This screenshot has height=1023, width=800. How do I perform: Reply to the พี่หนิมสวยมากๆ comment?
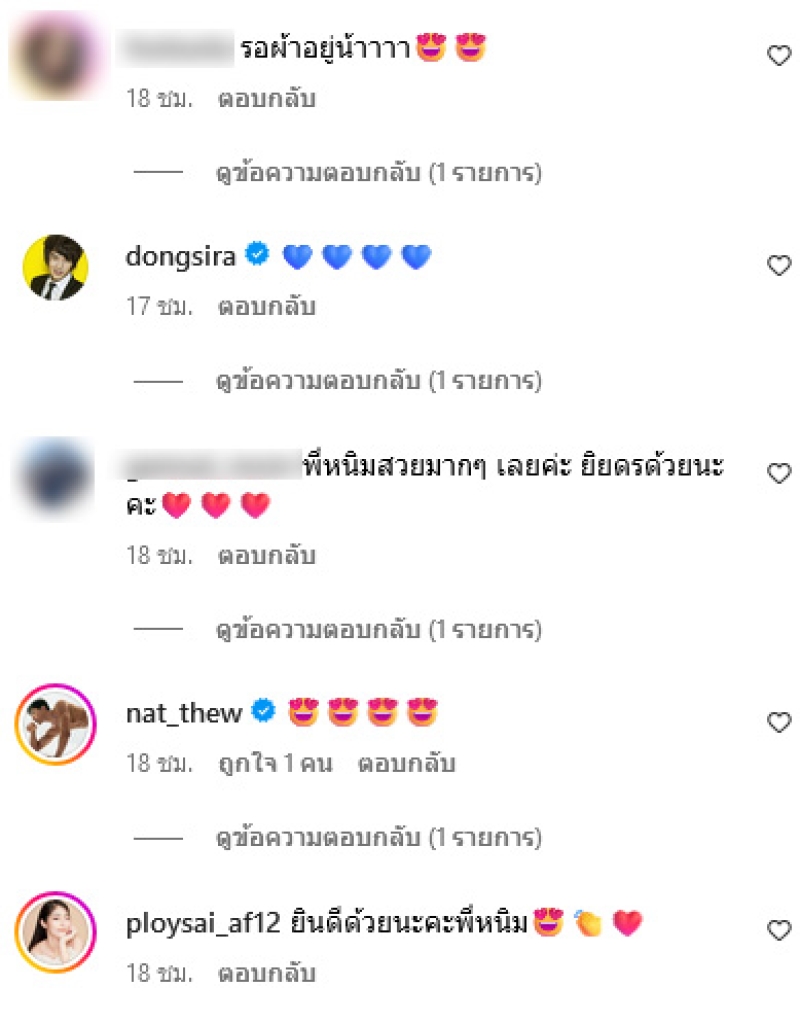point(266,555)
